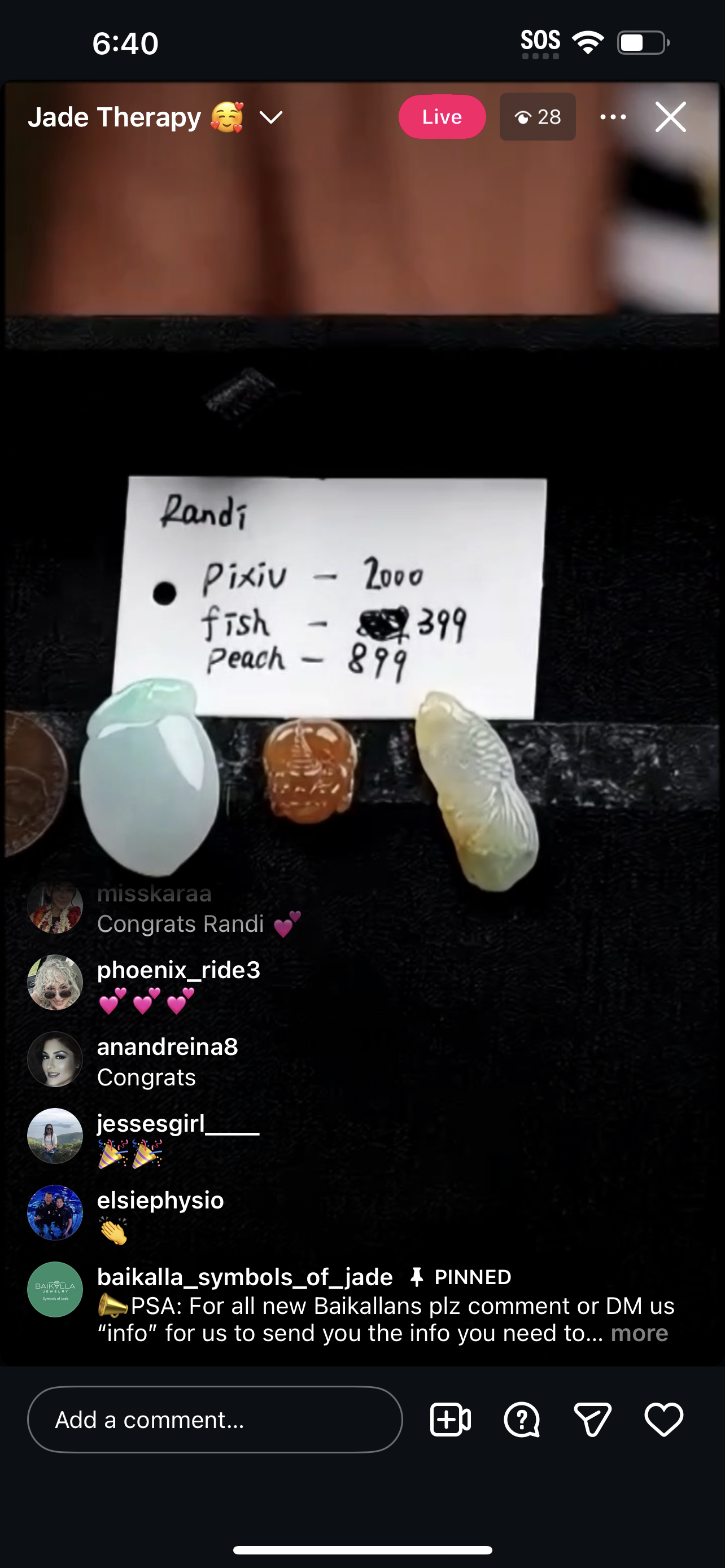Request to join the live video
The image size is (725, 1568).
pyautogui.click(x=450, y=1420)
